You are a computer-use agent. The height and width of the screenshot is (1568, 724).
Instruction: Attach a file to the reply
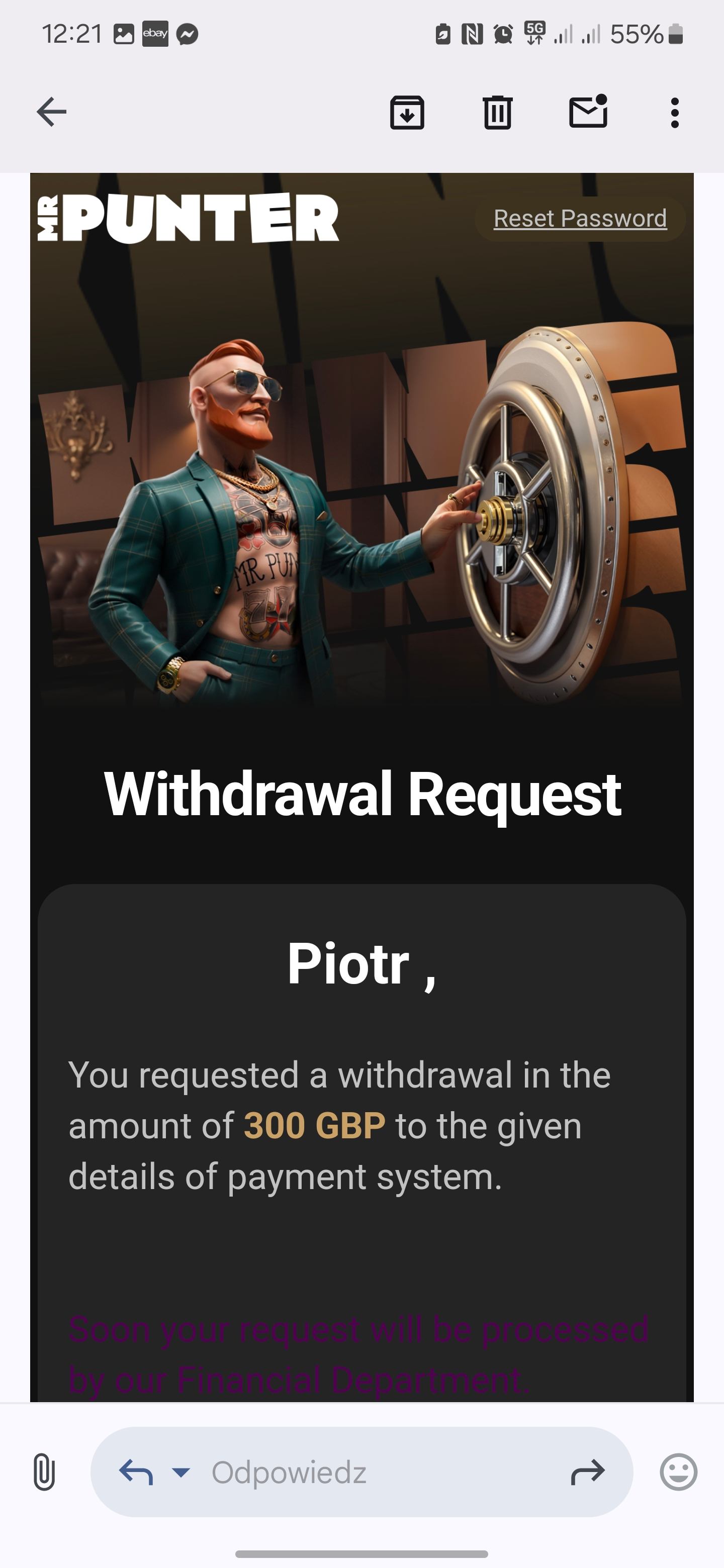pyautogui.click(x=44, y=1472)
